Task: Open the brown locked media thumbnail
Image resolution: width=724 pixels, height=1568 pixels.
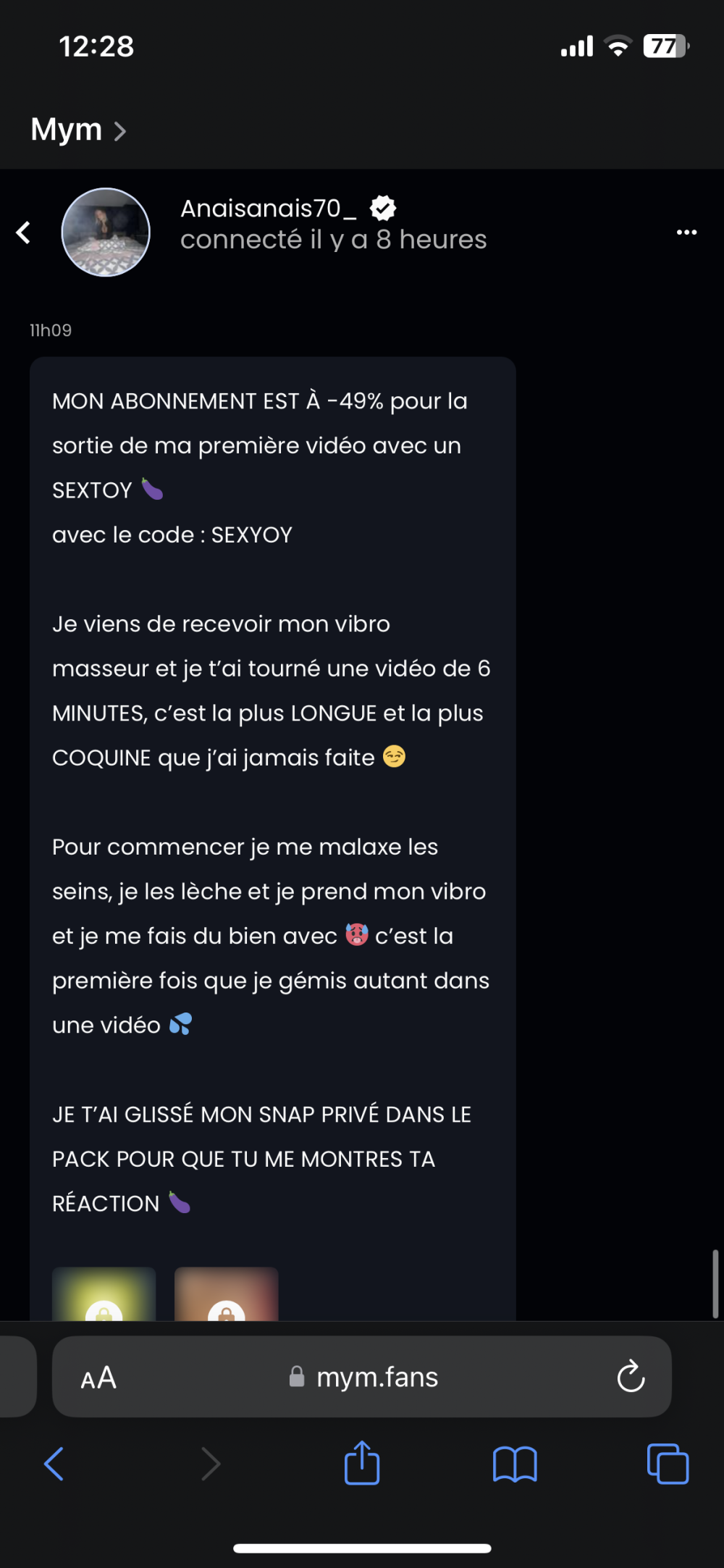Action: coord(227,1296)
